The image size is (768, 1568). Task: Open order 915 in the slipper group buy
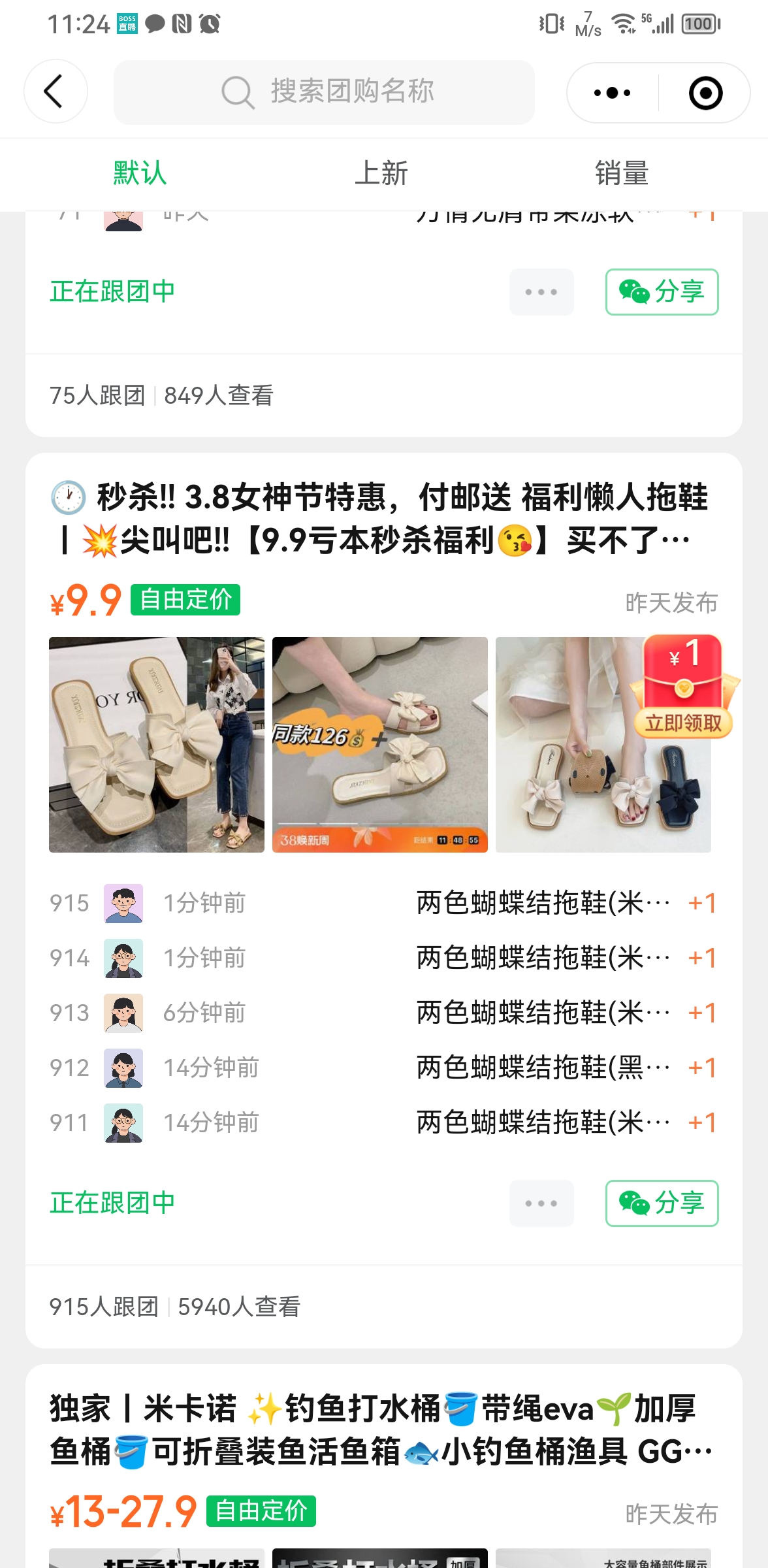[x=383, y=904]
